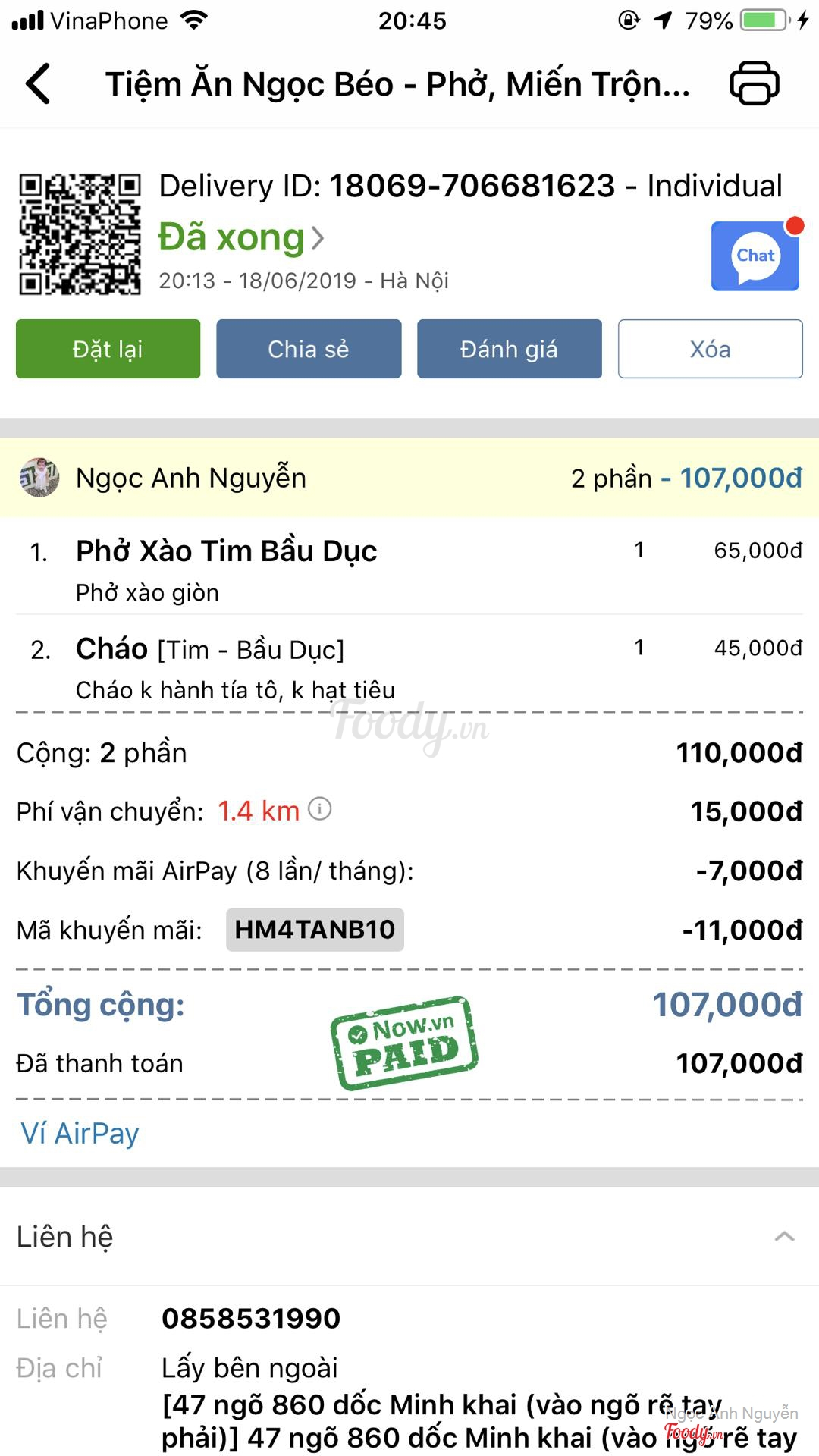Share this order via Chia sẻ
Image resolution: width=819 pixels, height=1456 pixels.
pos(309,349)
